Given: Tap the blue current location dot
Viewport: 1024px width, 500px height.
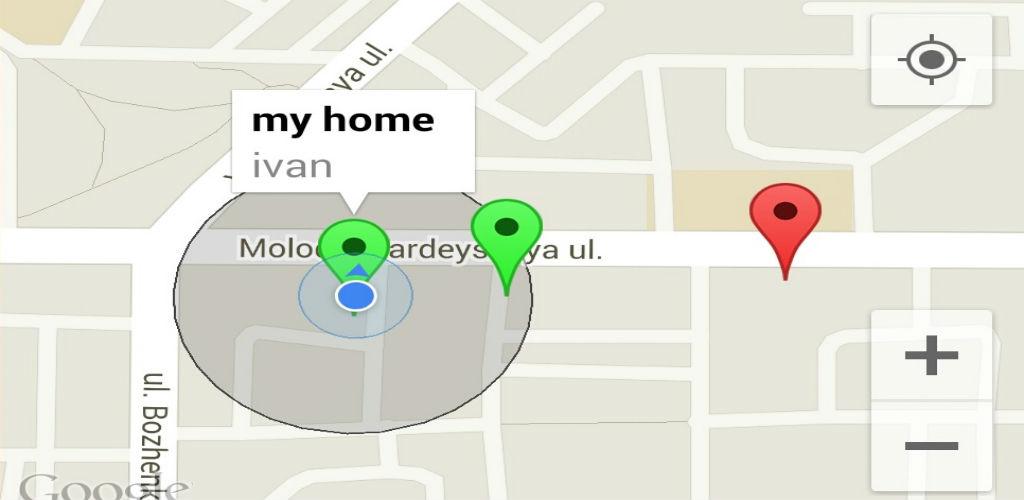Looking at the screenshot, I should click(355, 296).
